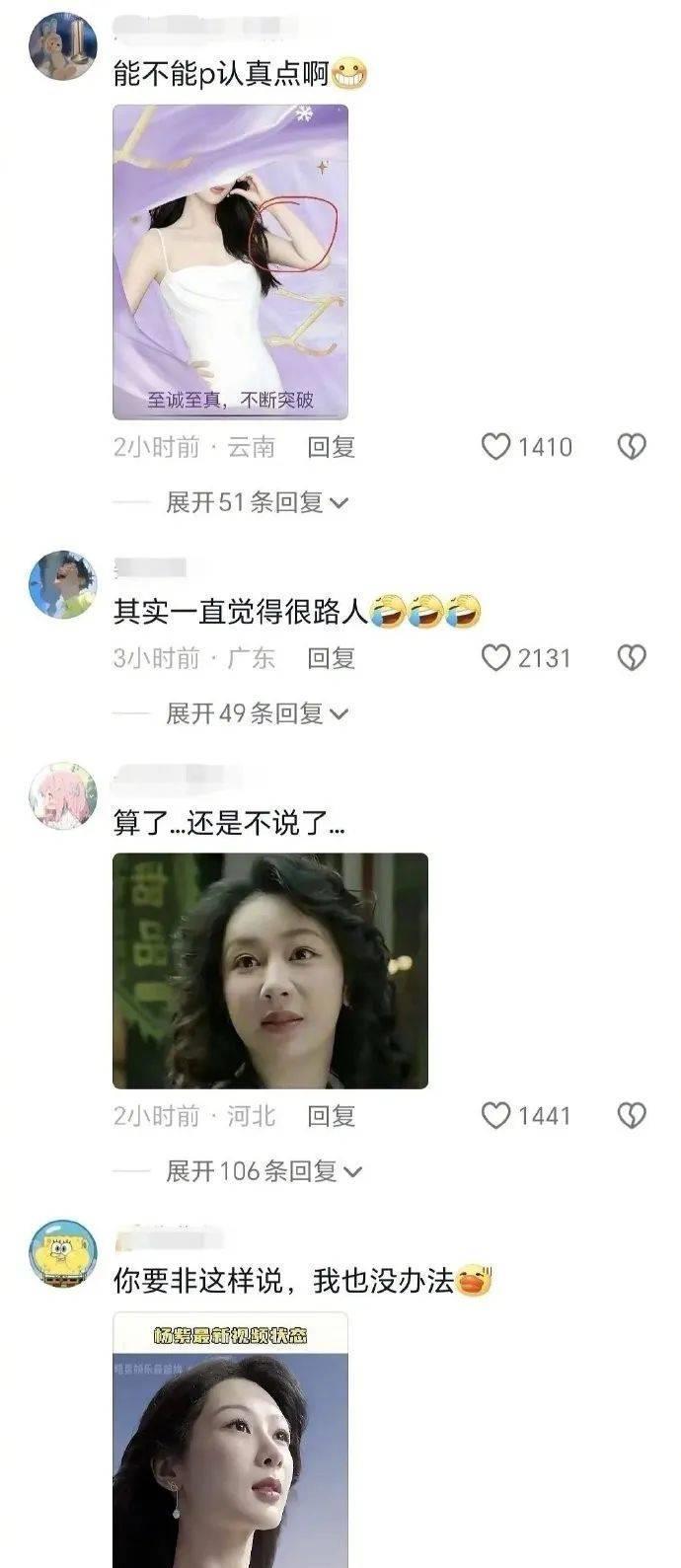Open the pink-haired anime avatar profile
Image resolution: width=681 pixels, height=1568 pixels.
coord(63,795)
